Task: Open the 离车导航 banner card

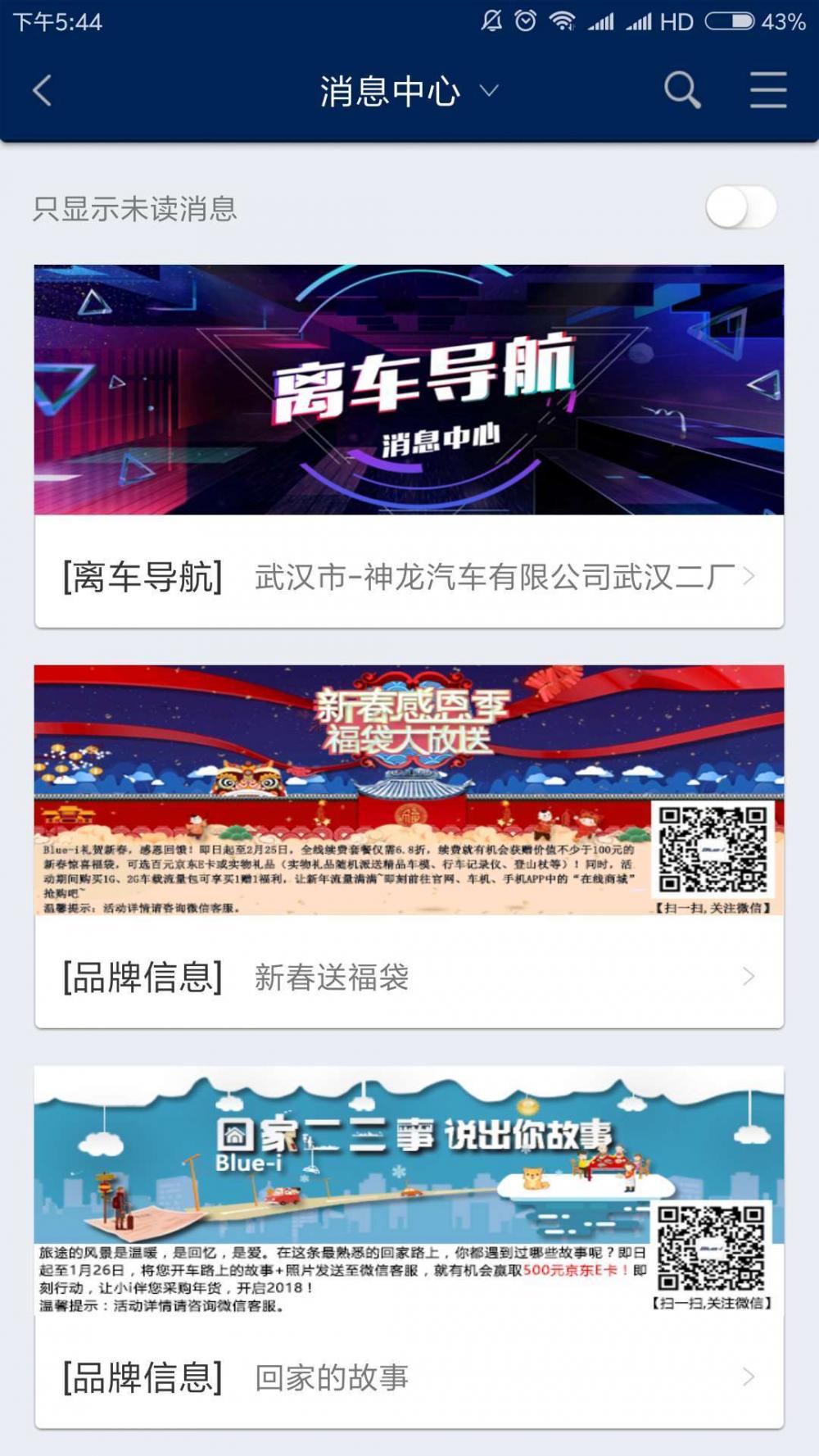Action: [x=409, y=390]
